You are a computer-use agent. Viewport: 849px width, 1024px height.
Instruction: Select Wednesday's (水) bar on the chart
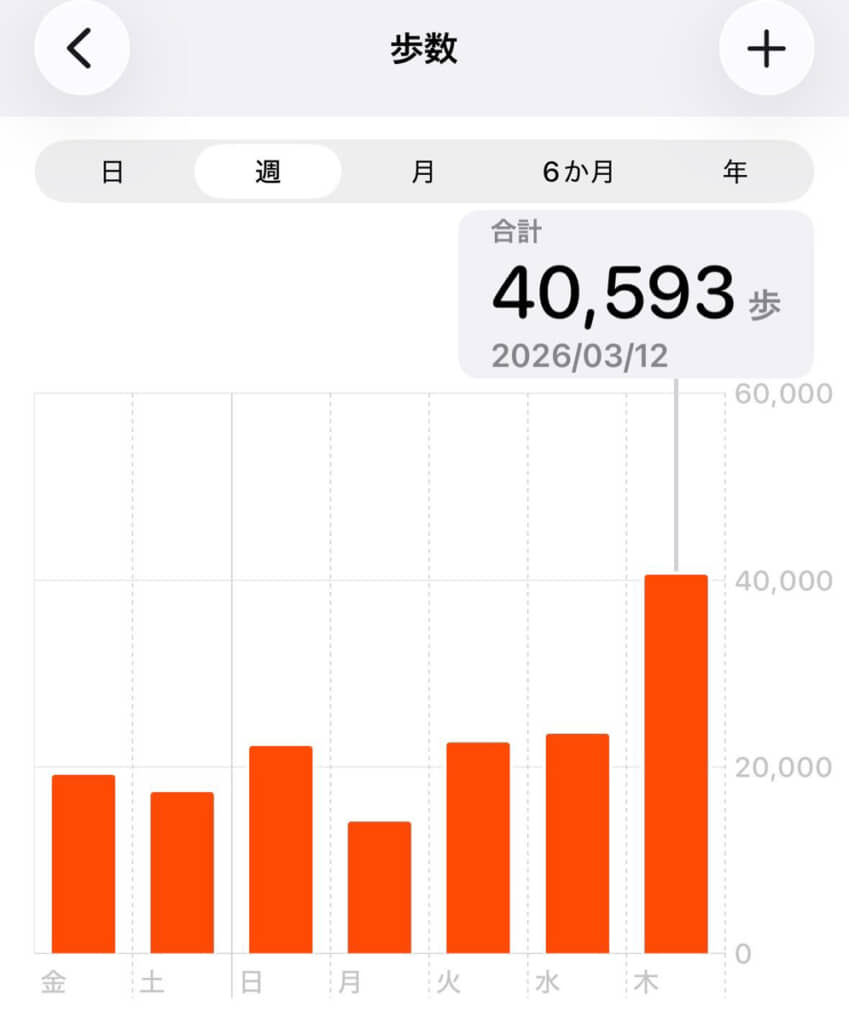point(577,845)
